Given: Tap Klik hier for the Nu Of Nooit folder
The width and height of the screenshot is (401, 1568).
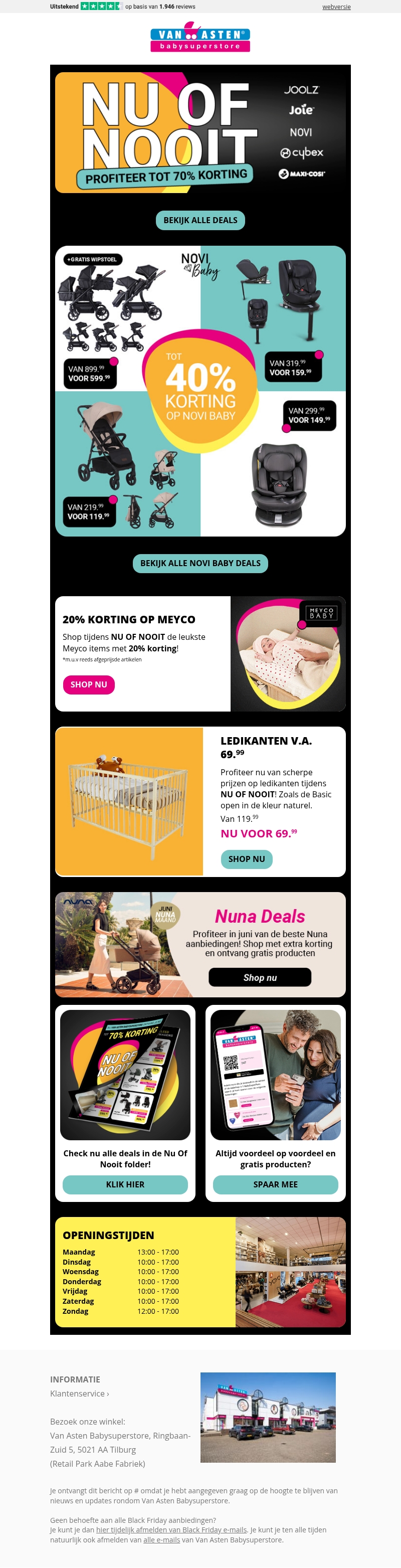Looking at the screenshot, I should click(125, 1184).
